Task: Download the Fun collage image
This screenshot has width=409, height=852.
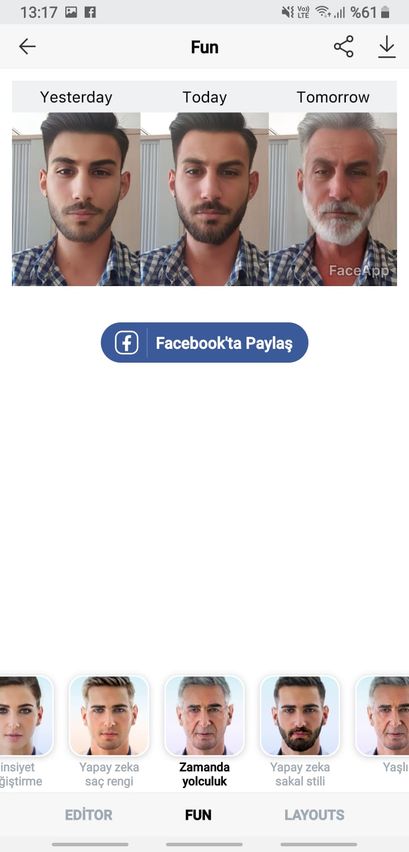Action: 387,47
